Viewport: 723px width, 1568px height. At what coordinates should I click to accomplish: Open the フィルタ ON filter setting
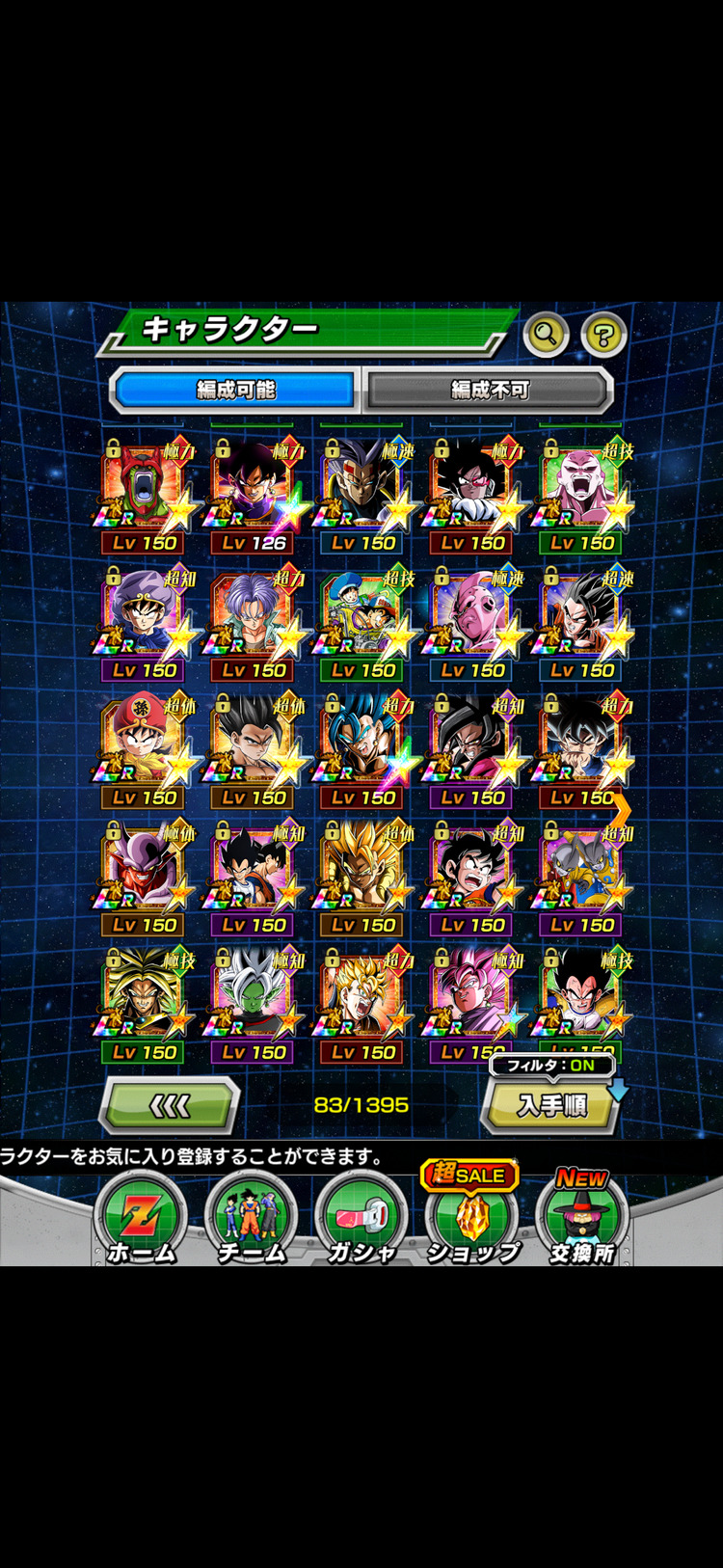point(551,1066)
